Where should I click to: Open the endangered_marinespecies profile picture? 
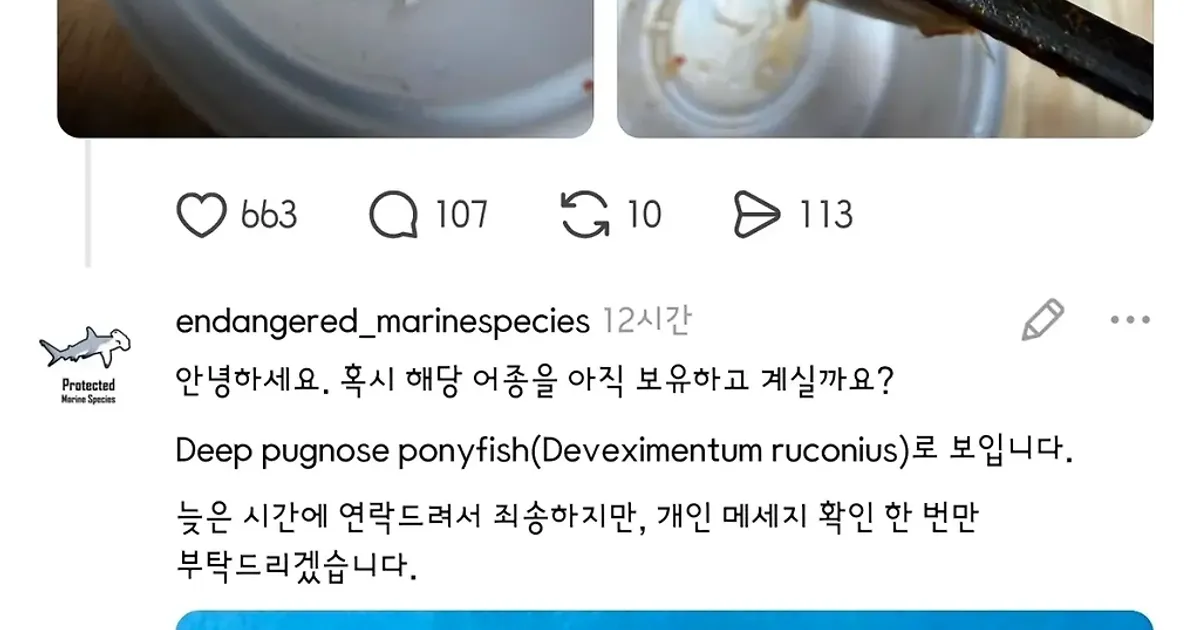point(88,363)
